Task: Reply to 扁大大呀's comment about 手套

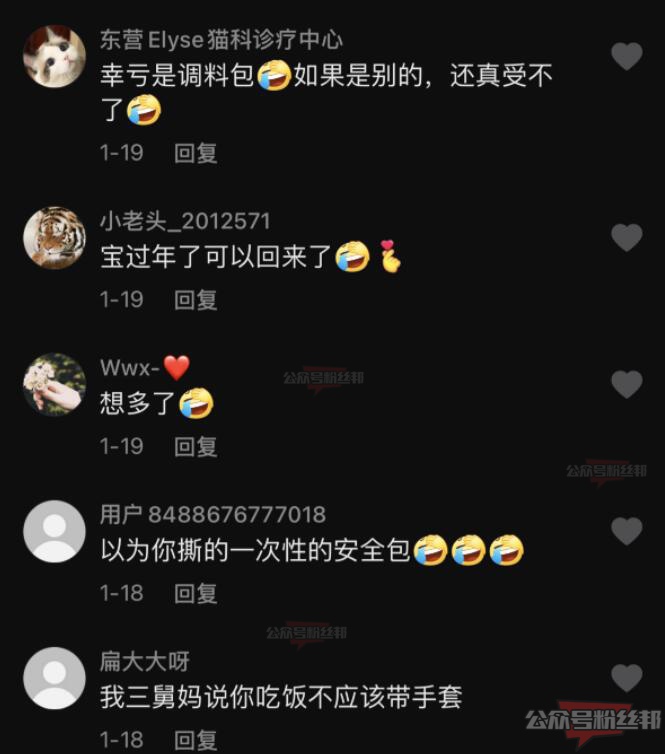Action: (x=196, y=740)
